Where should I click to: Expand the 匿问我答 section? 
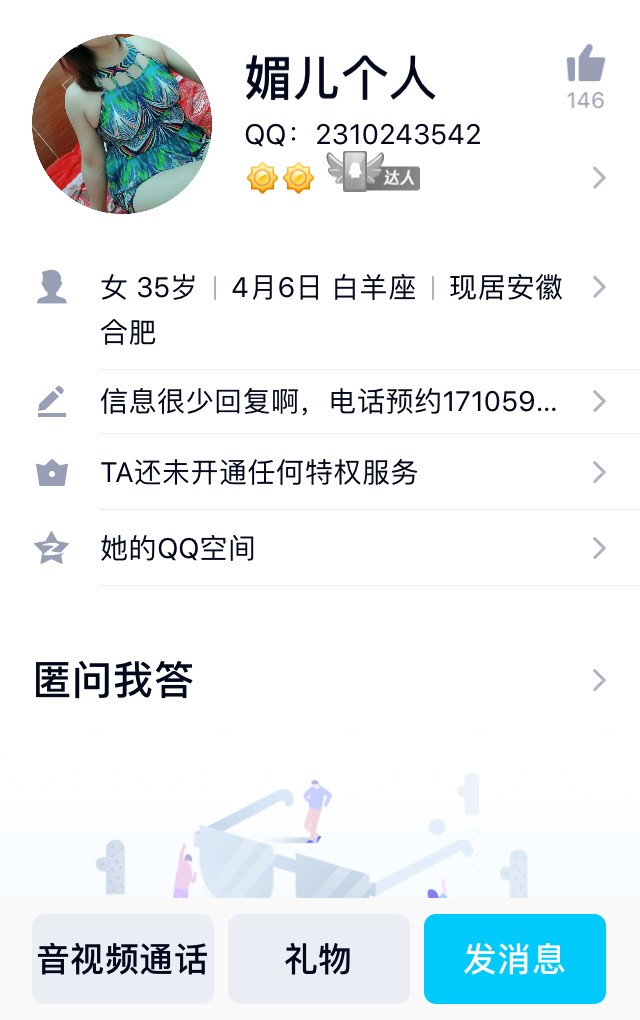pos(320,681)
